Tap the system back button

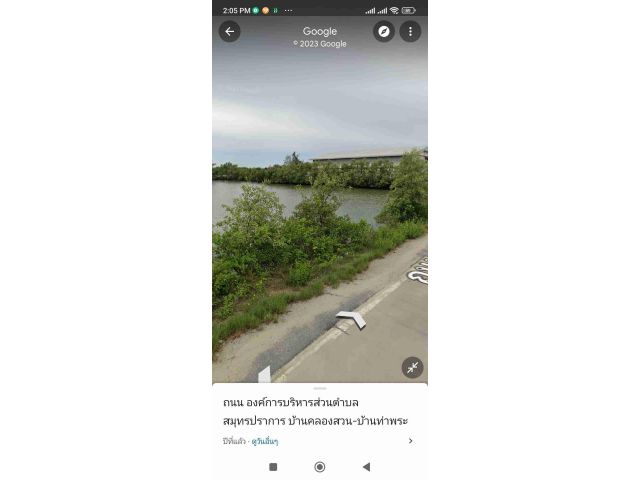pyautogui.click(x=366, y=466)
